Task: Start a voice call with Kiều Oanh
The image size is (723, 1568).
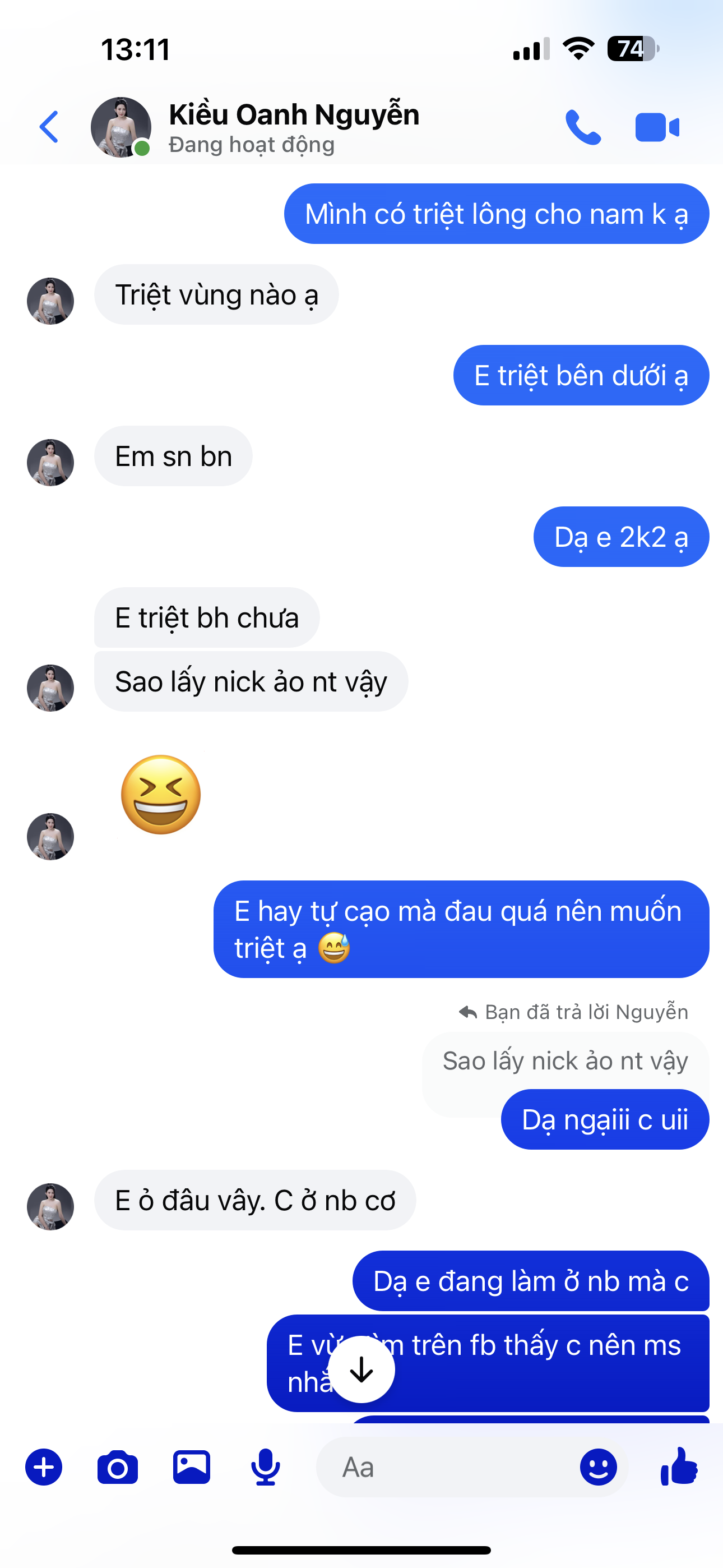Action: (582, 127)
